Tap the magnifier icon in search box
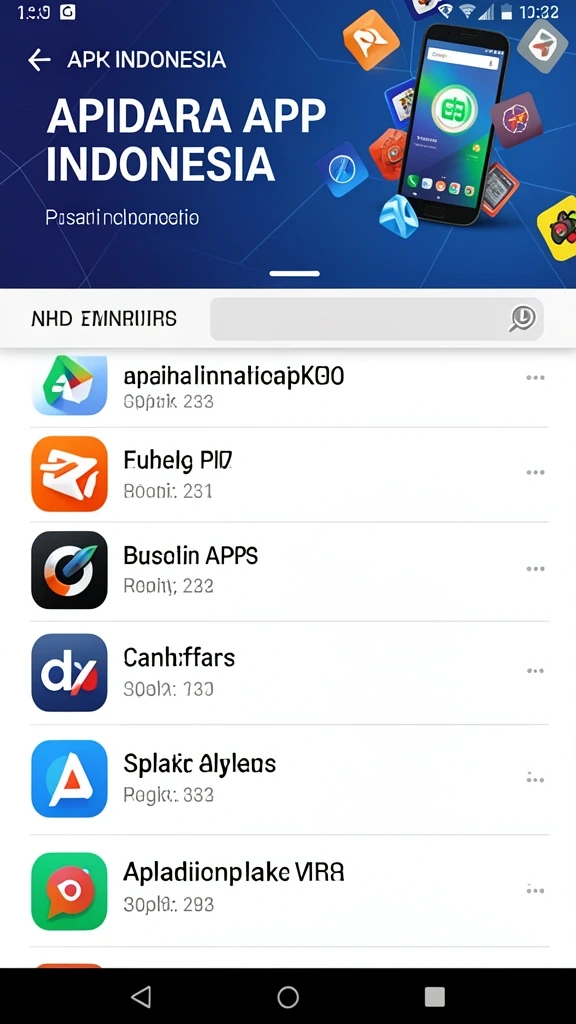Screen dimensions: 576x1024 tap(522, 319)
